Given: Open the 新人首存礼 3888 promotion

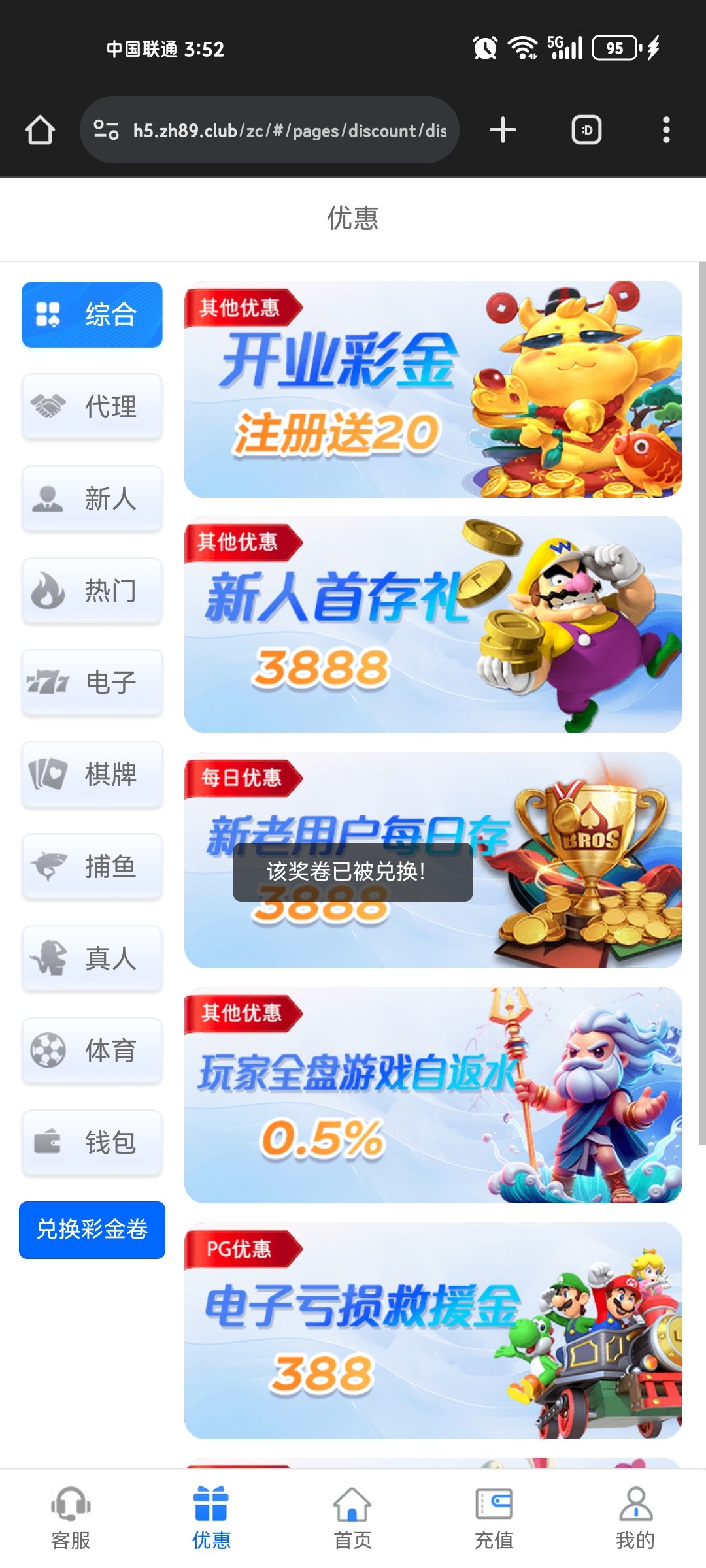Looking at the screenshot, I should pos(433,625).
